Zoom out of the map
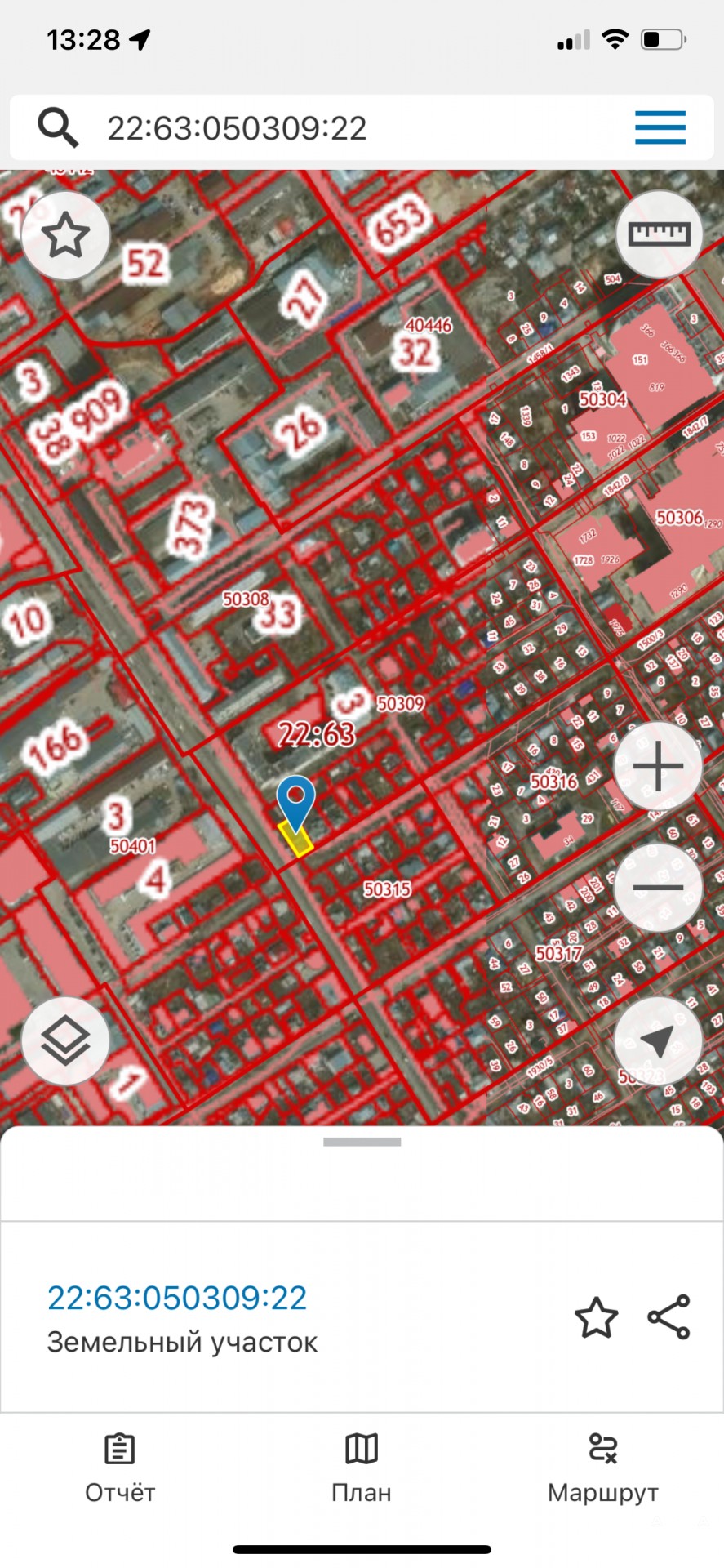This screenshot has height=1568, width=724. pos(657,888)
